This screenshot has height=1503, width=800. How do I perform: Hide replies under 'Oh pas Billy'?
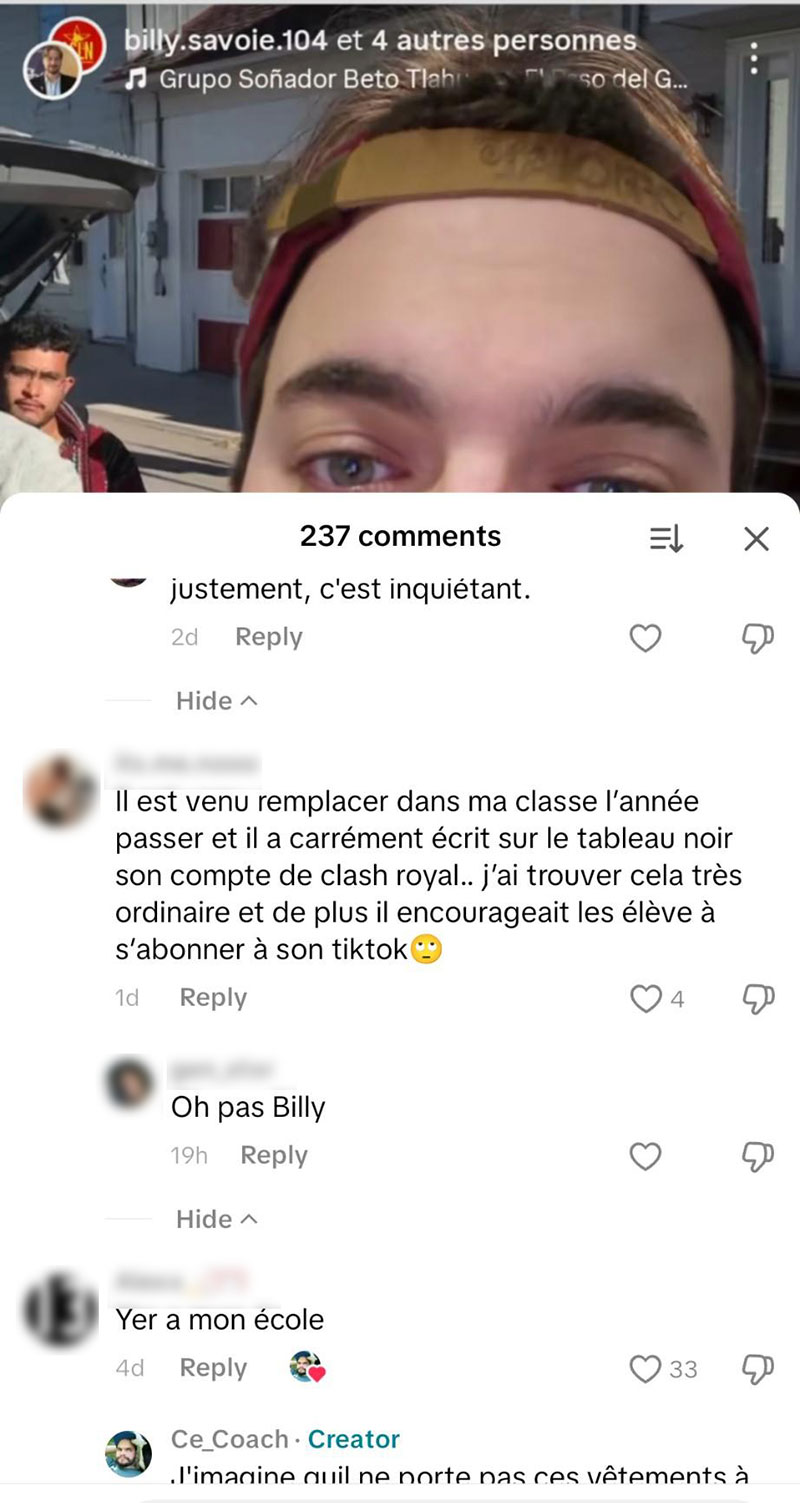(x=216, y=1219)
